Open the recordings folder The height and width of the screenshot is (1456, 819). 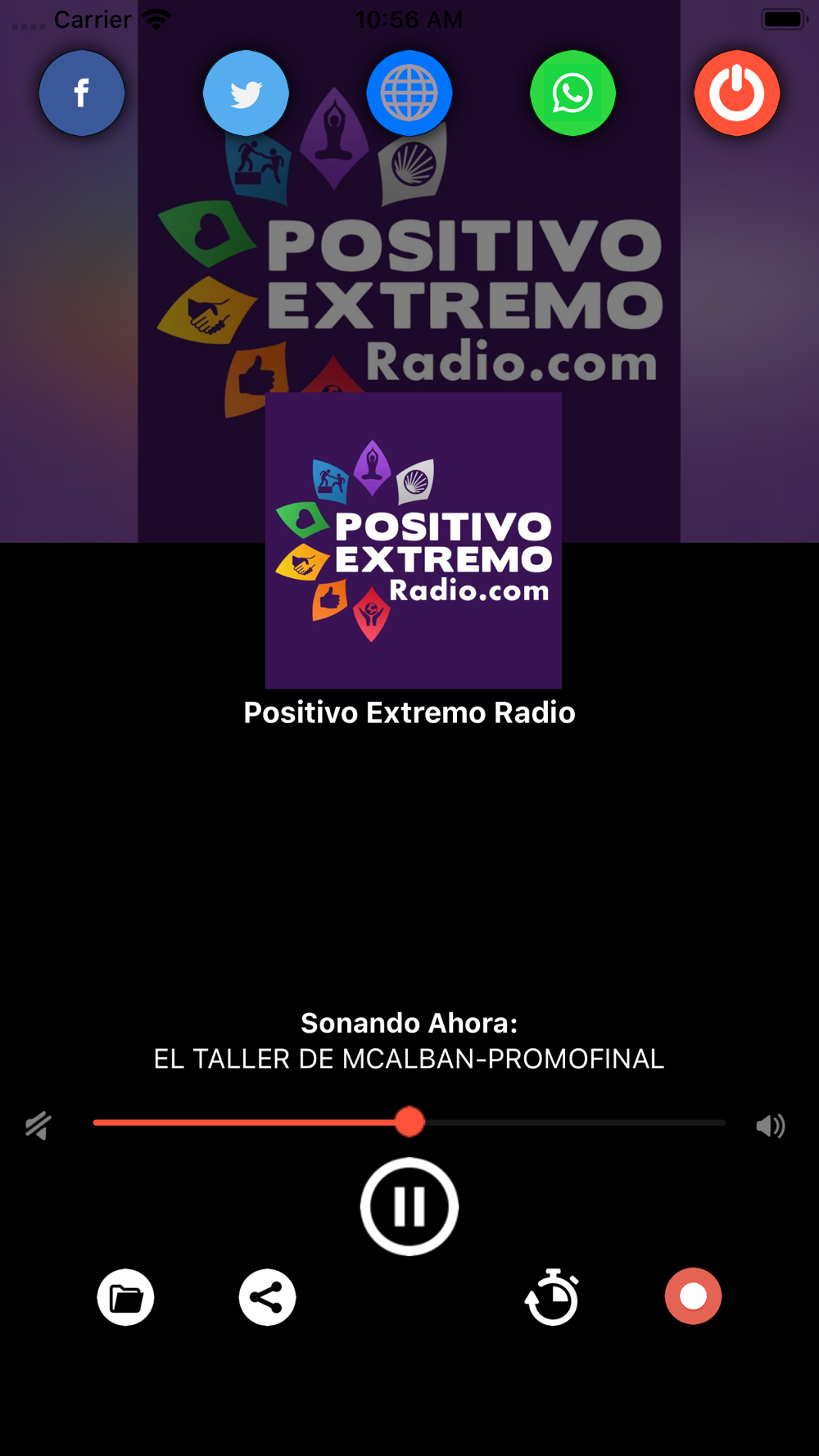pos(125,1297)
